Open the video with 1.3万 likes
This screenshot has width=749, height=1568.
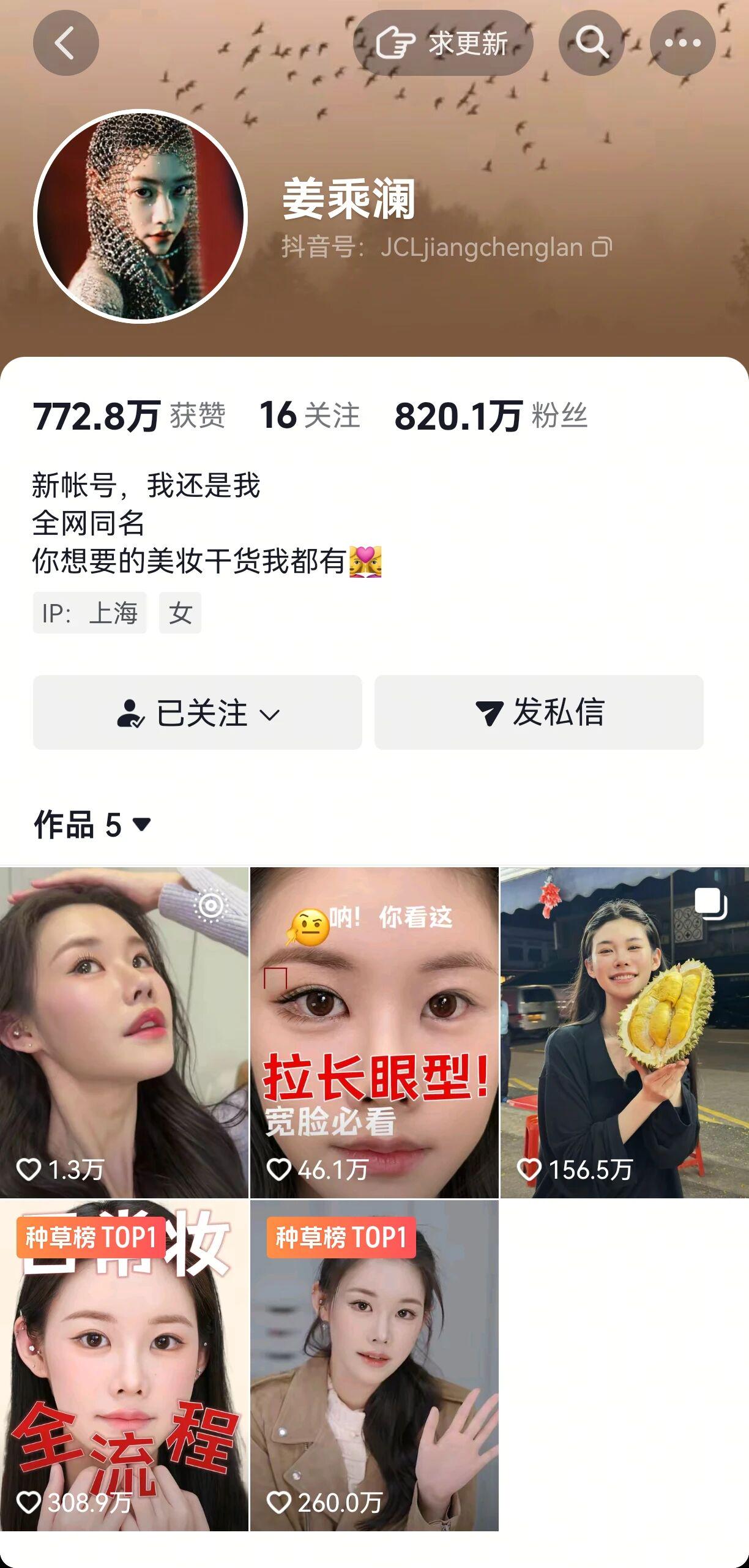tap(124, 1032)
